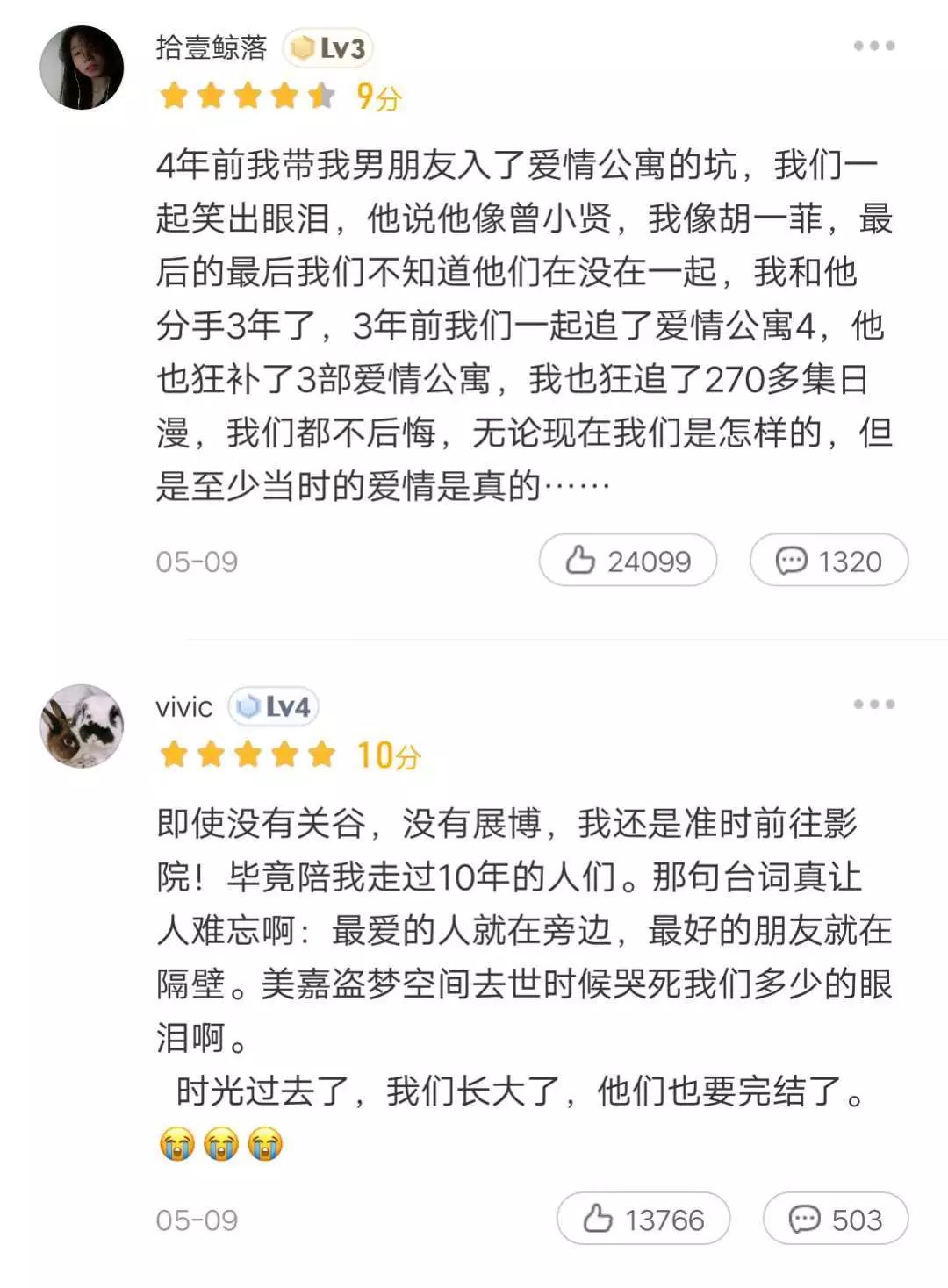Viewport: 948px width, 1288px height.
Task: Open 503 comments on vivic's review
Action: 835,1219
